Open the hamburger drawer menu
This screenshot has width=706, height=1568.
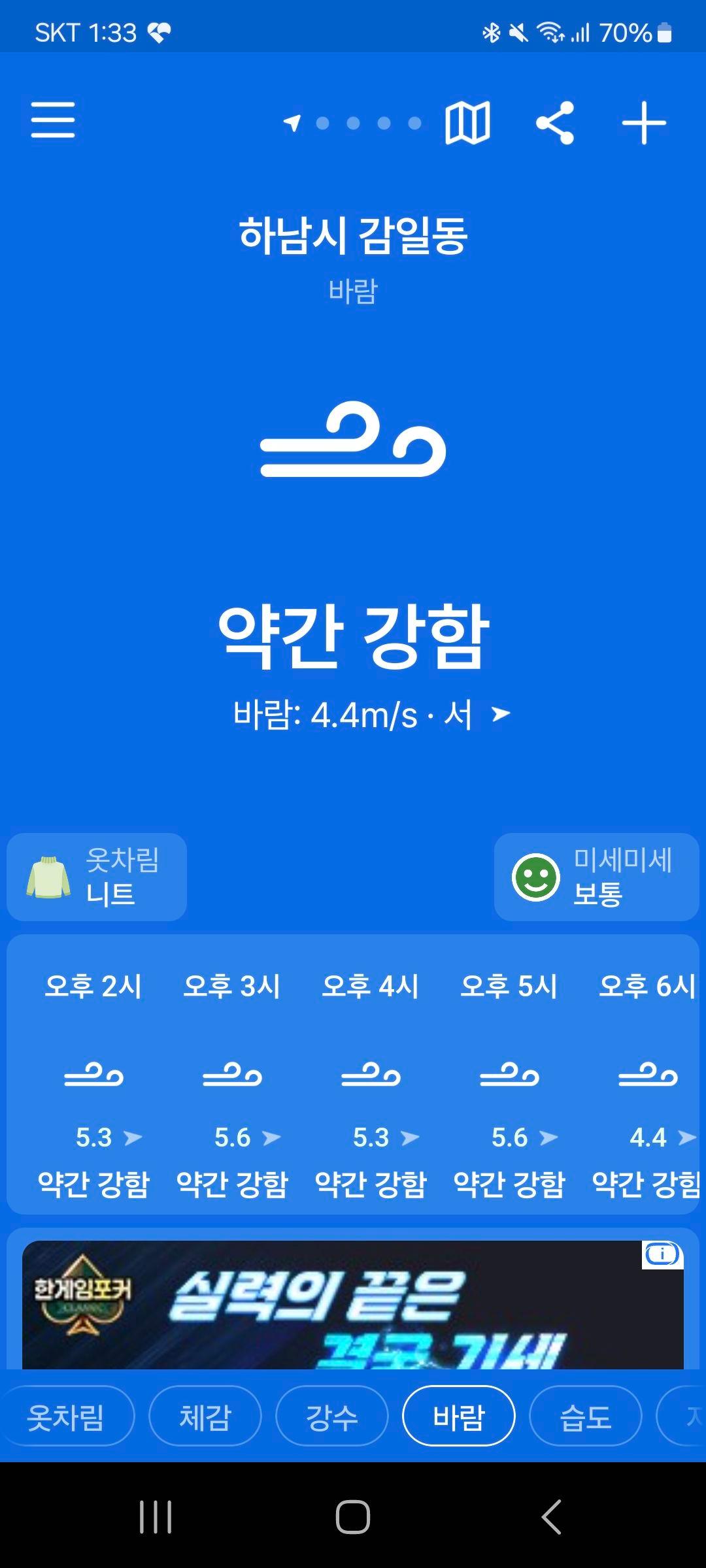click(53, 120)
